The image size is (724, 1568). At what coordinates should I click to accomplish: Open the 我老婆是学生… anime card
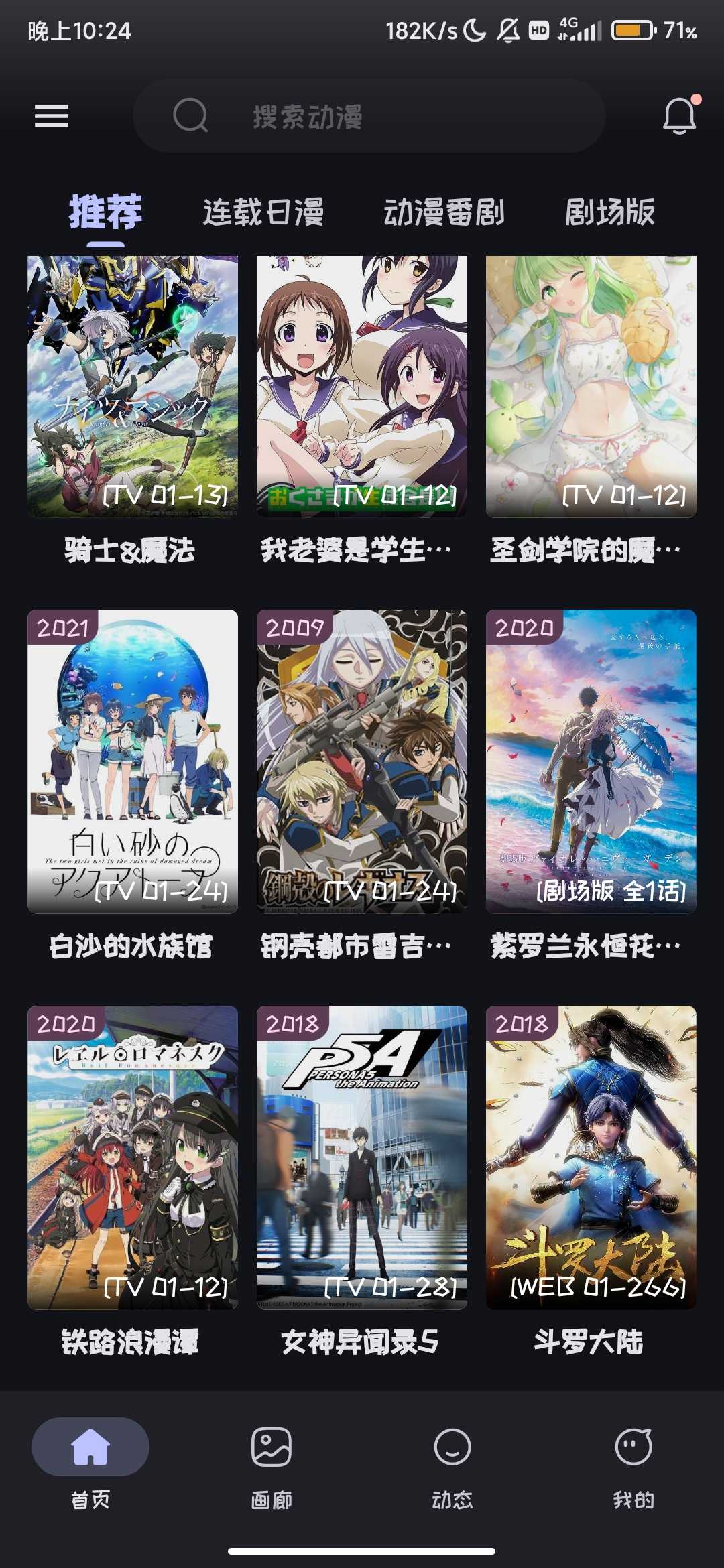click(362, 387)
